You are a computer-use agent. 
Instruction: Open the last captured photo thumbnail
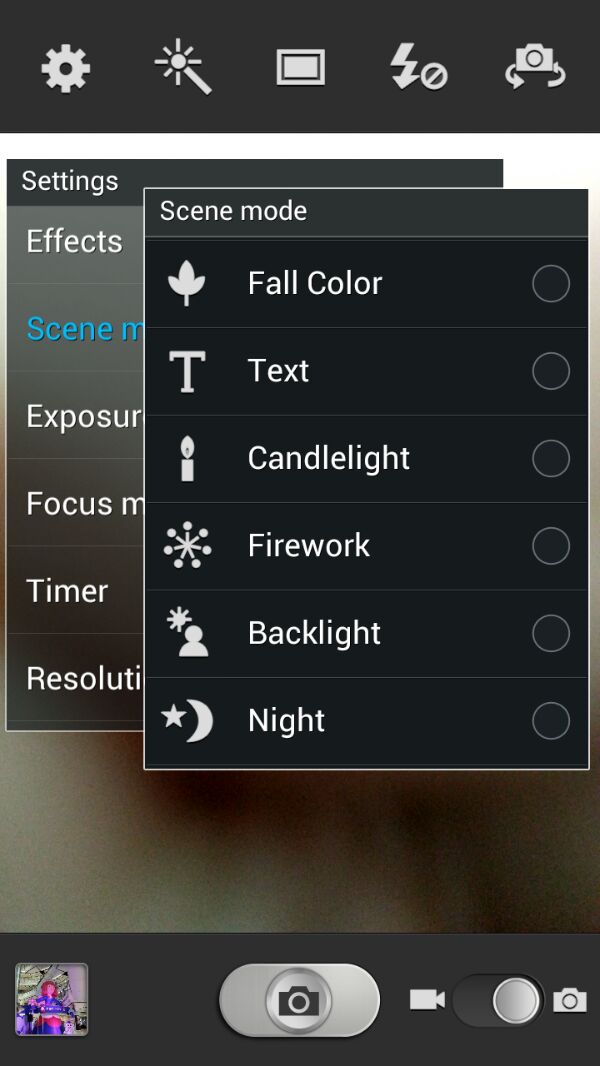click(x=52, y=1000)
